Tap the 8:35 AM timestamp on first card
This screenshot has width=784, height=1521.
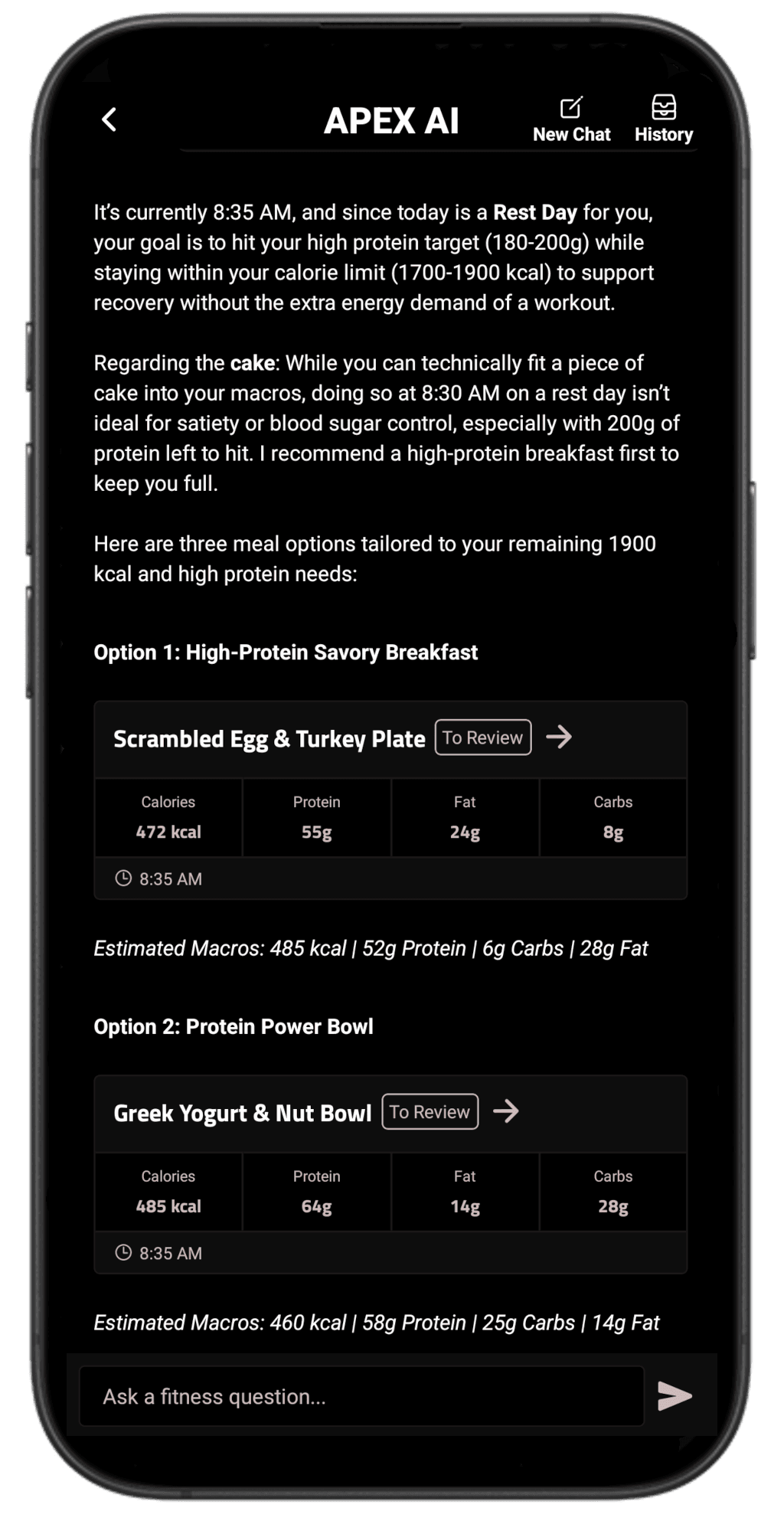coord(169,878)
